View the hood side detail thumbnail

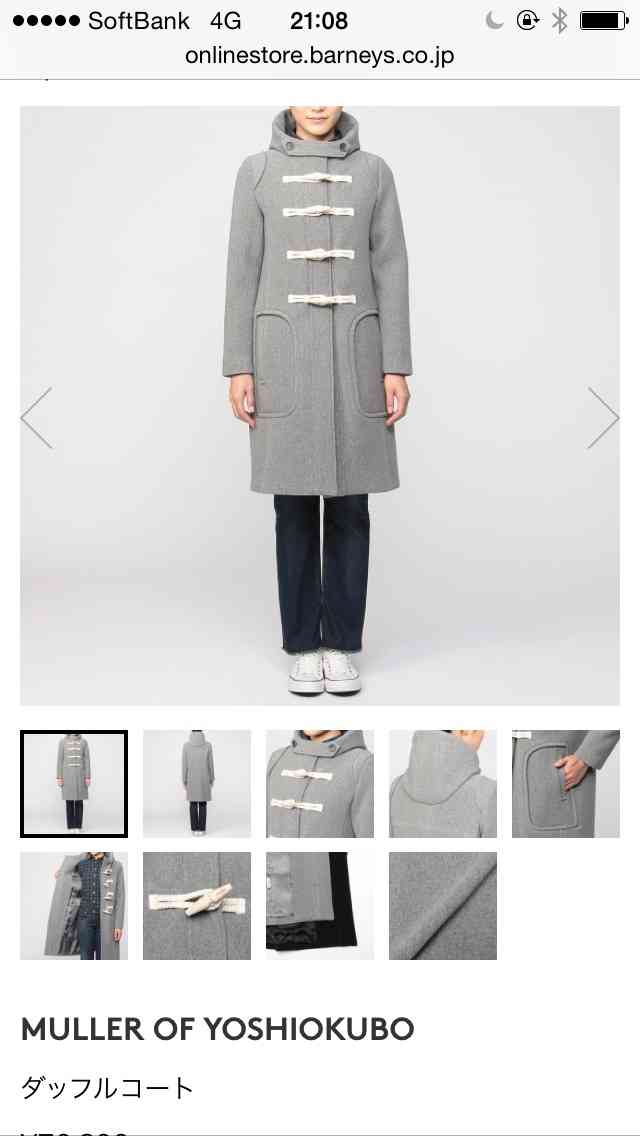click(x=443, y=784)
